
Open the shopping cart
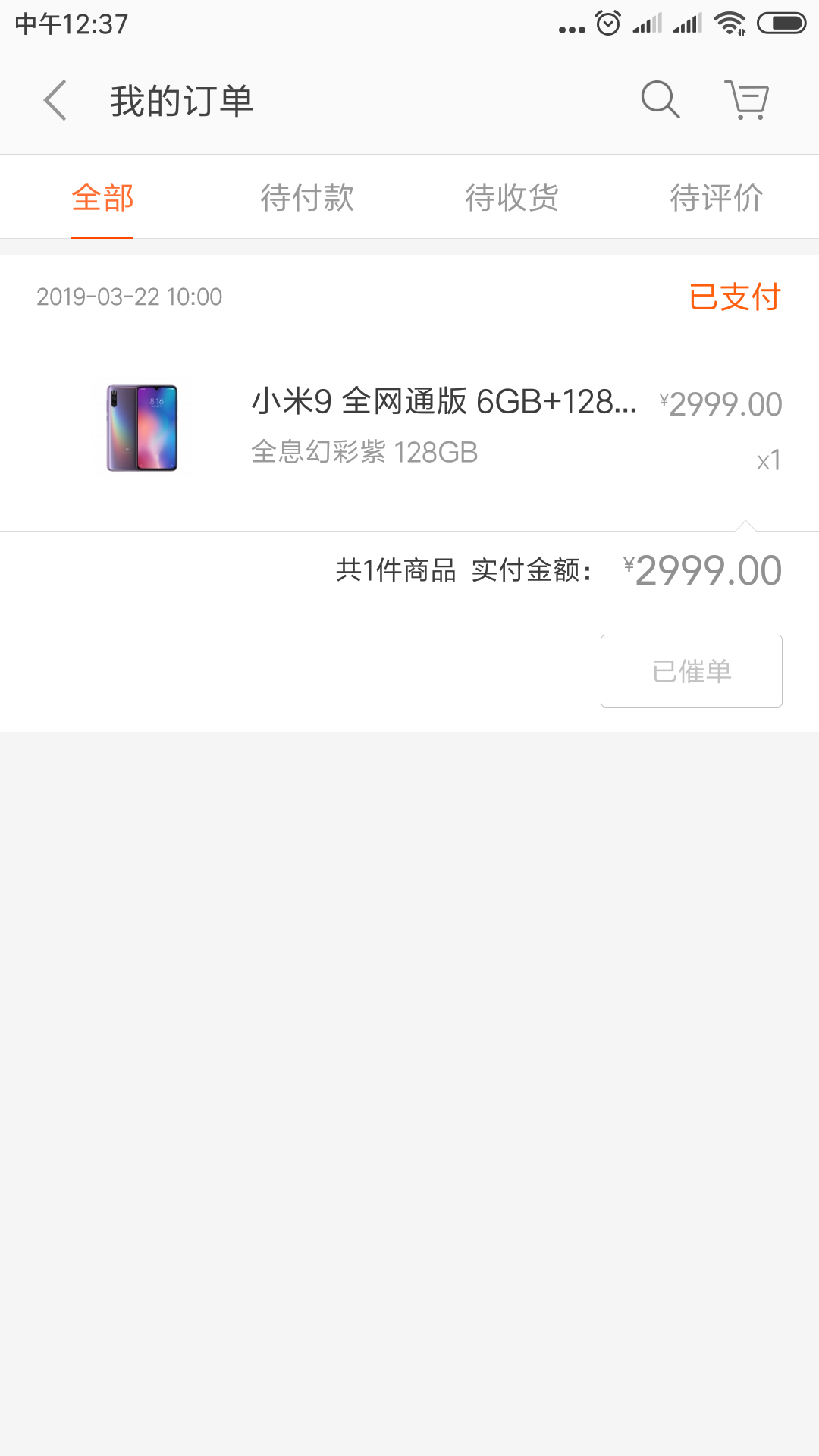747,100
